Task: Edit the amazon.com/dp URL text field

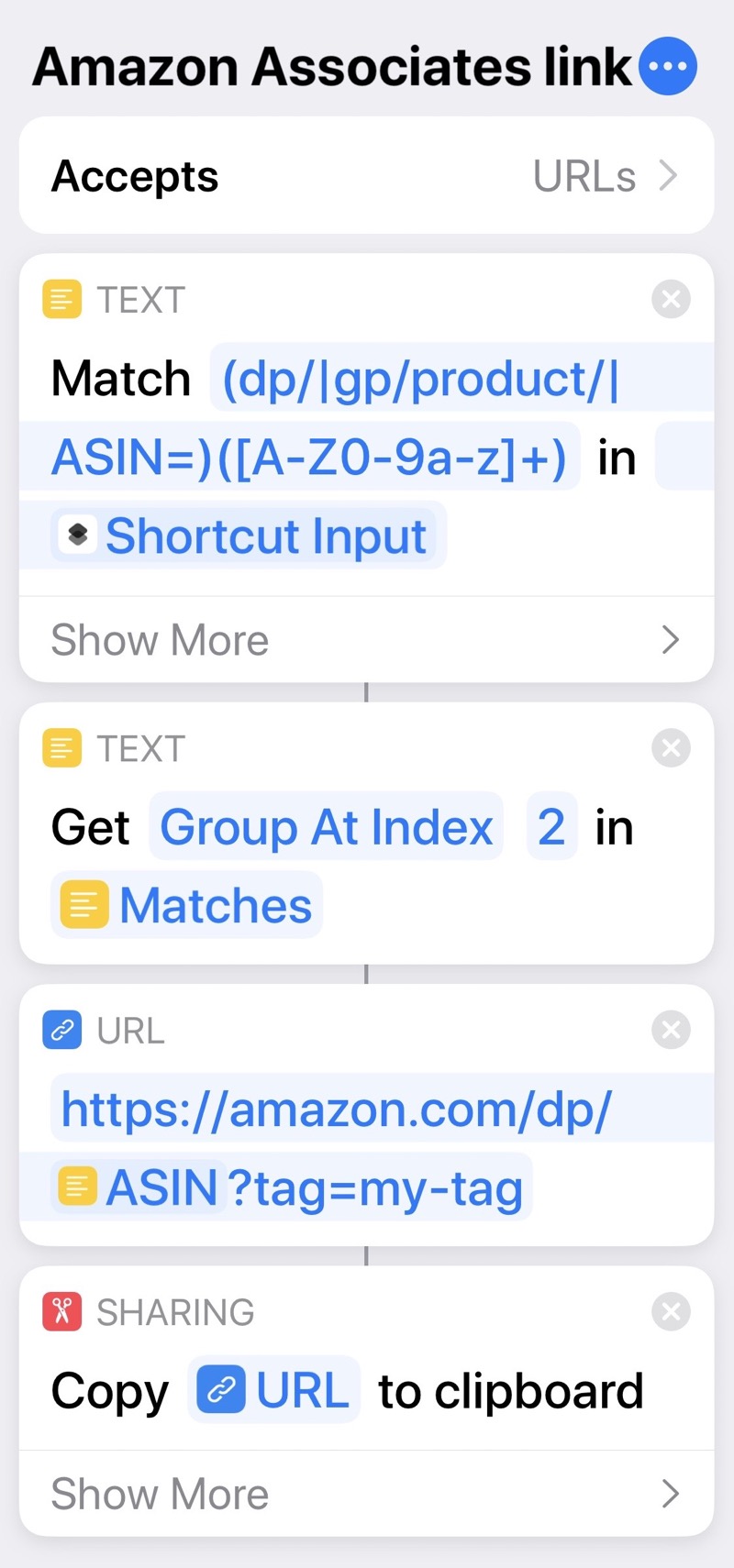Action: pos(336,1110)
